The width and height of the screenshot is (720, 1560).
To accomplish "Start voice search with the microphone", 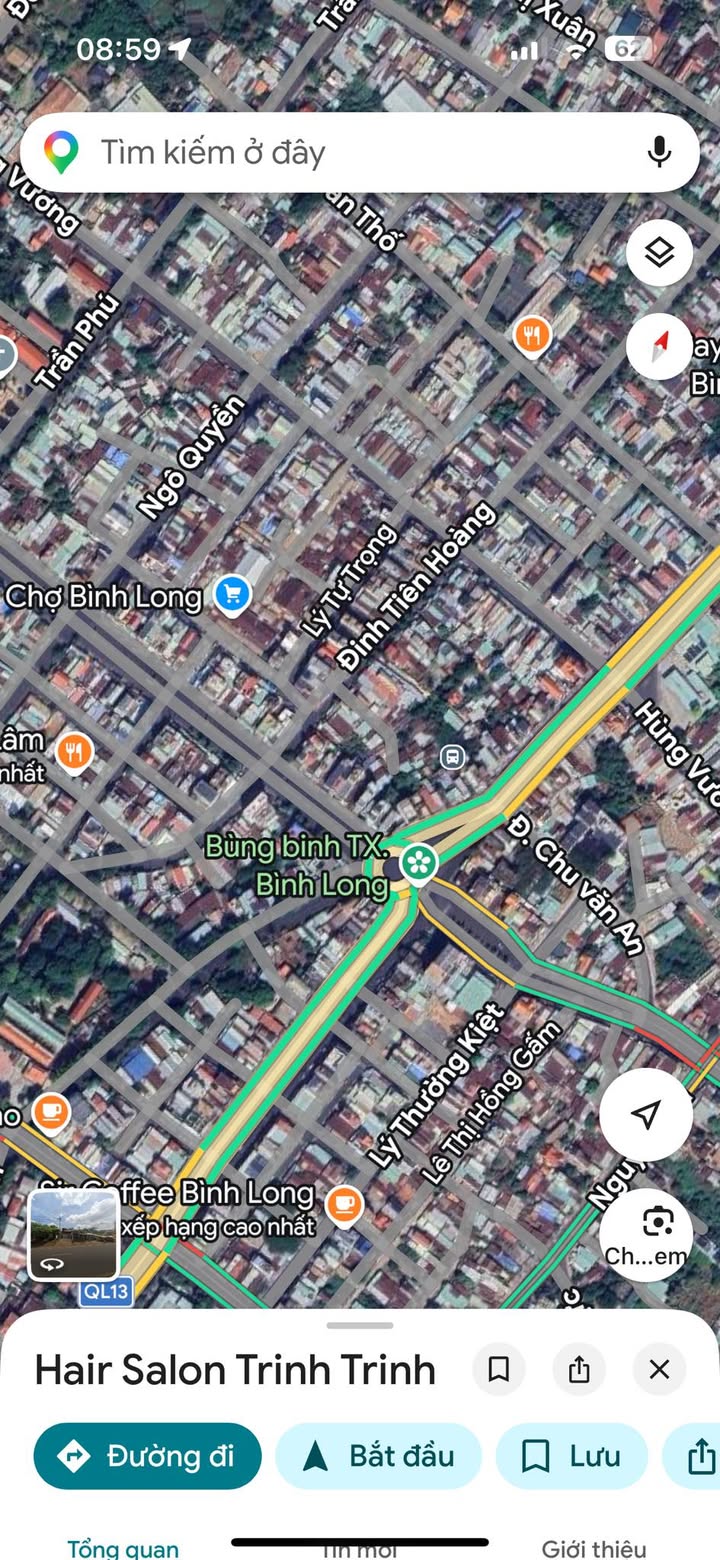I will pyautogui.click(x=659, y=152).
